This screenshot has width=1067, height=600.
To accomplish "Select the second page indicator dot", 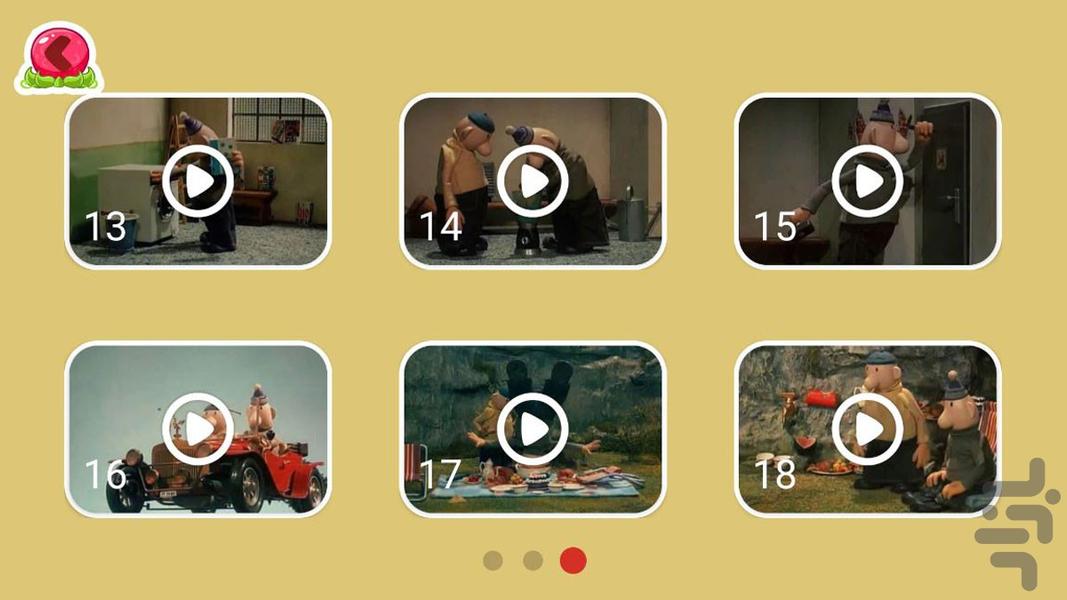I will click(532, 560).
